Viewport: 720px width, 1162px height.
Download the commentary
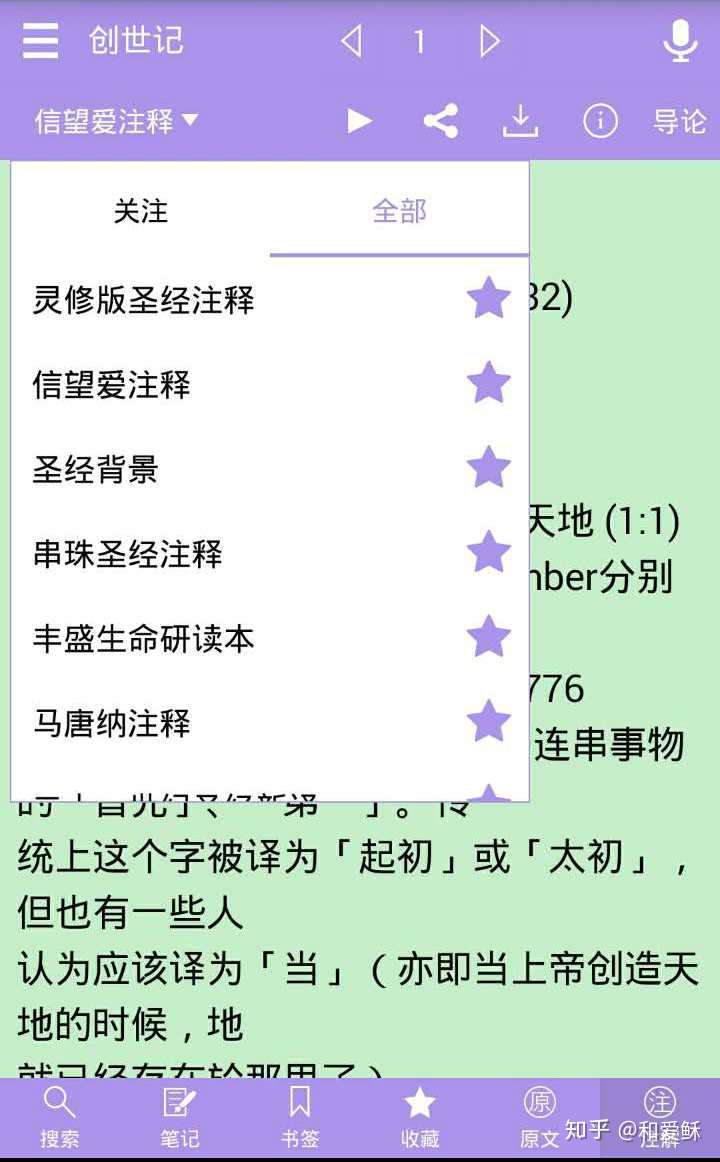coord(521,121)
